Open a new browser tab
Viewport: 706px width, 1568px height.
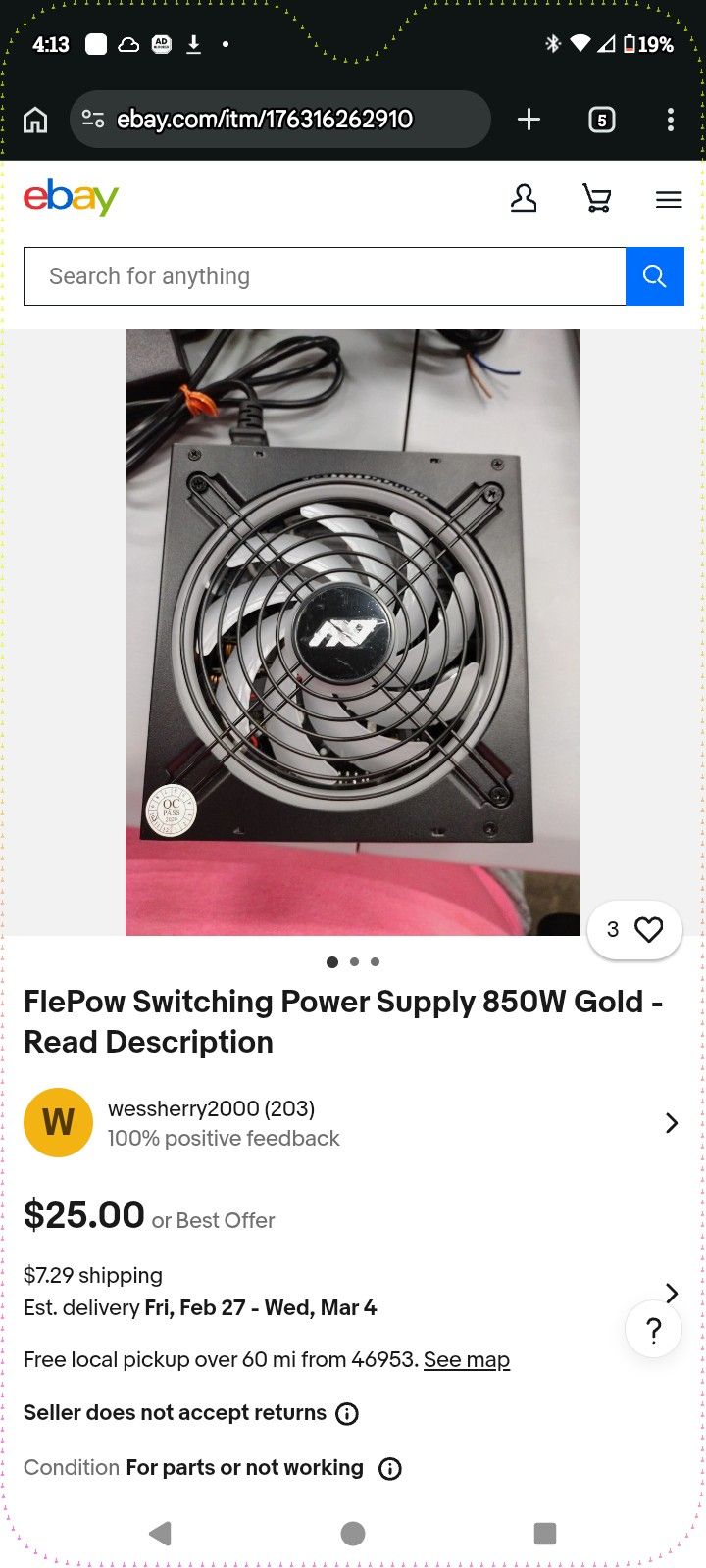pyautogui.click(x=529, y=120)
